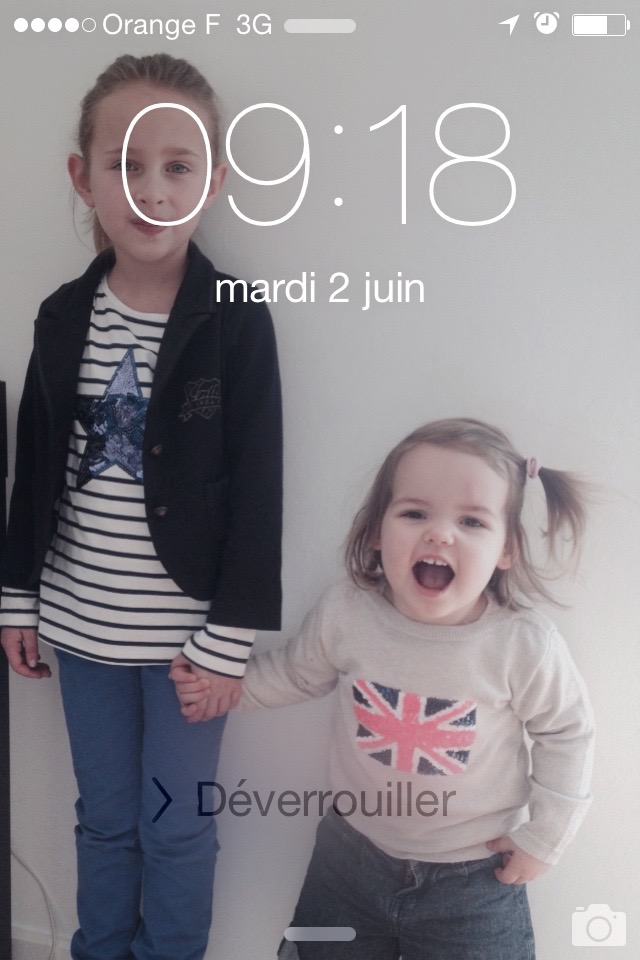Viewport: 640px width, 960px height.
Task: Open the camera shortcut icon
Action: (598, 925)
